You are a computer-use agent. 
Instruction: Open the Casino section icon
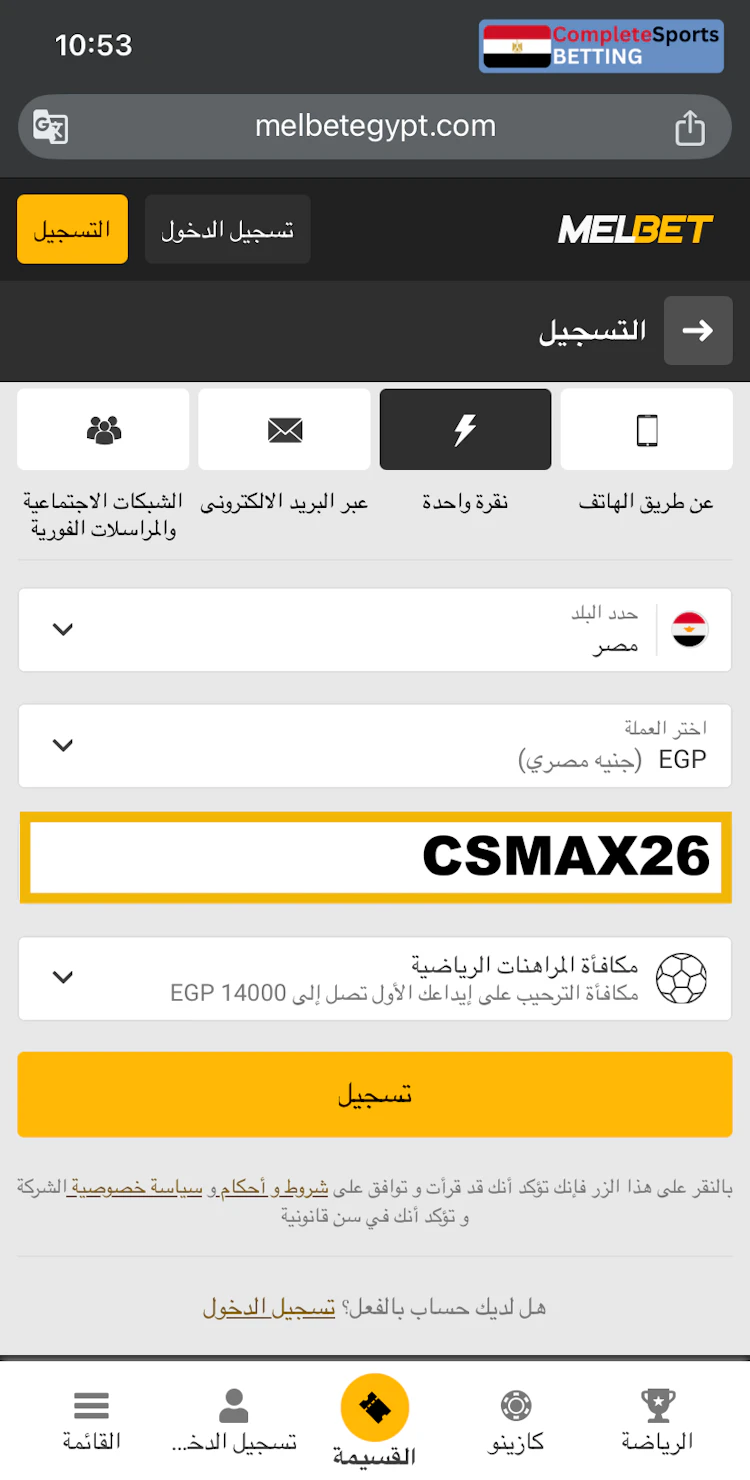click(x=515, y=1404)
